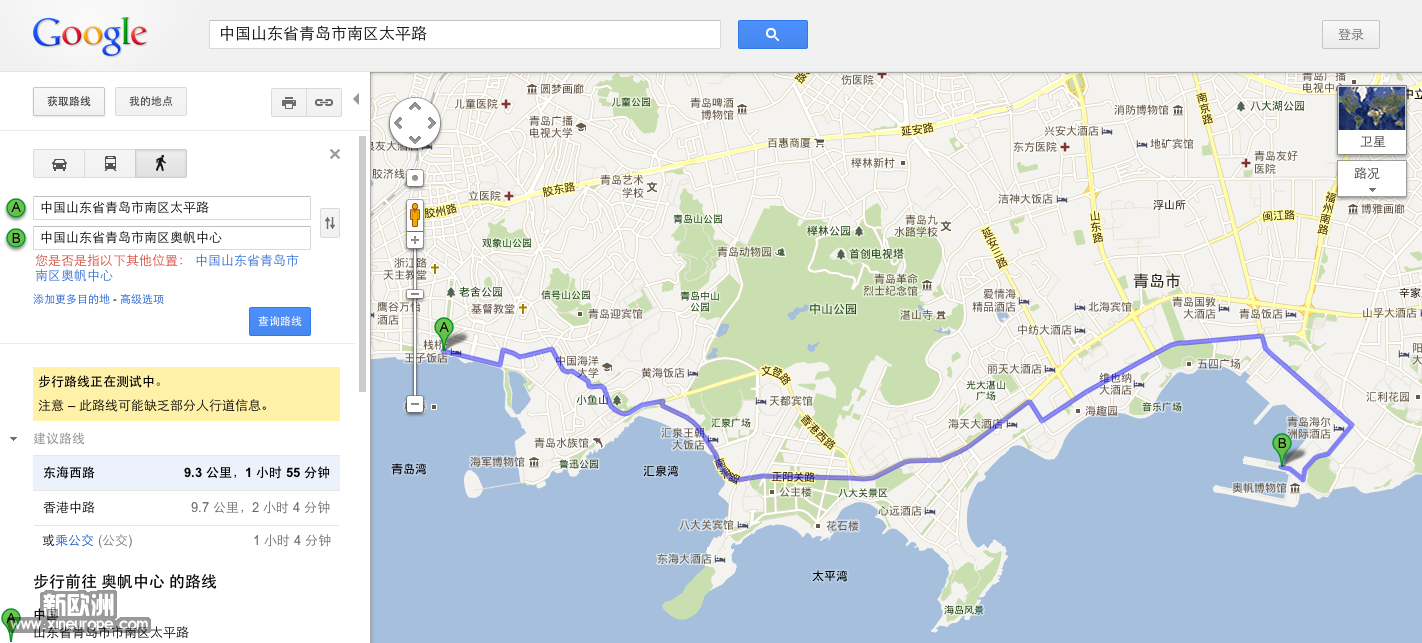
Task: Close the directions panel
Action: [x=335, y=154]
